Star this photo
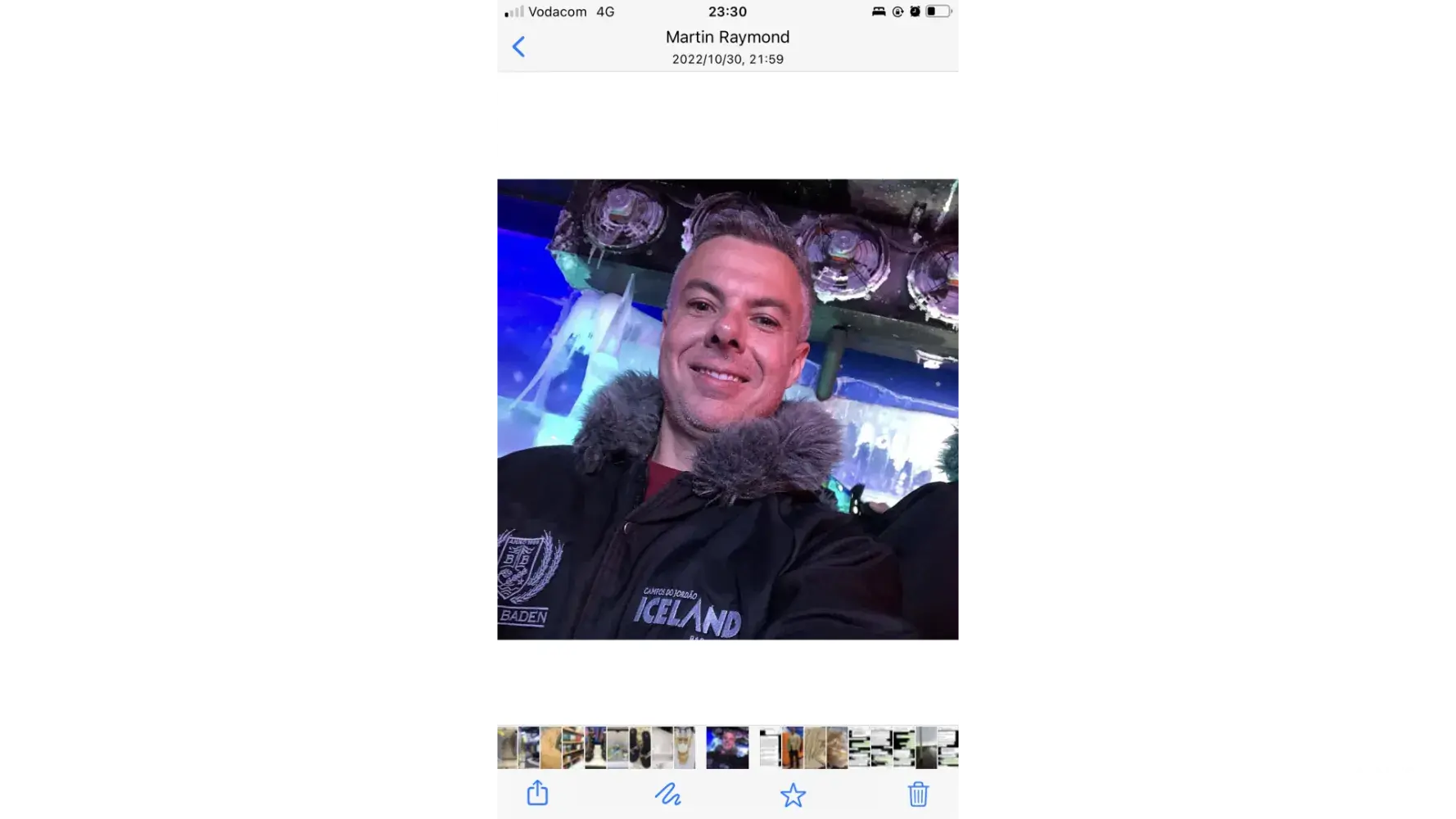The image size is (1456, 819). [x=793, y=794]
